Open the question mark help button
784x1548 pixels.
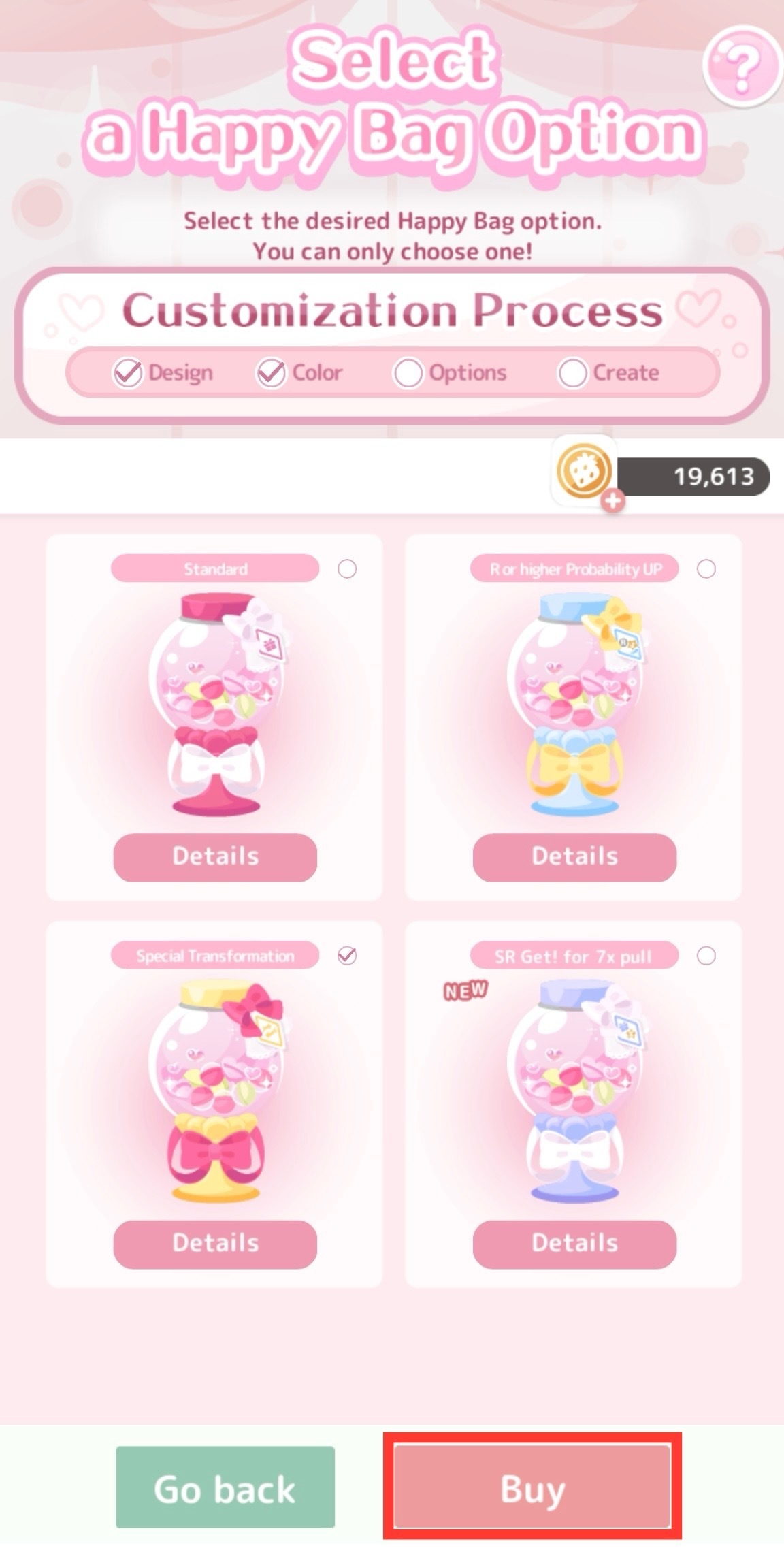(x=742, y=67)
